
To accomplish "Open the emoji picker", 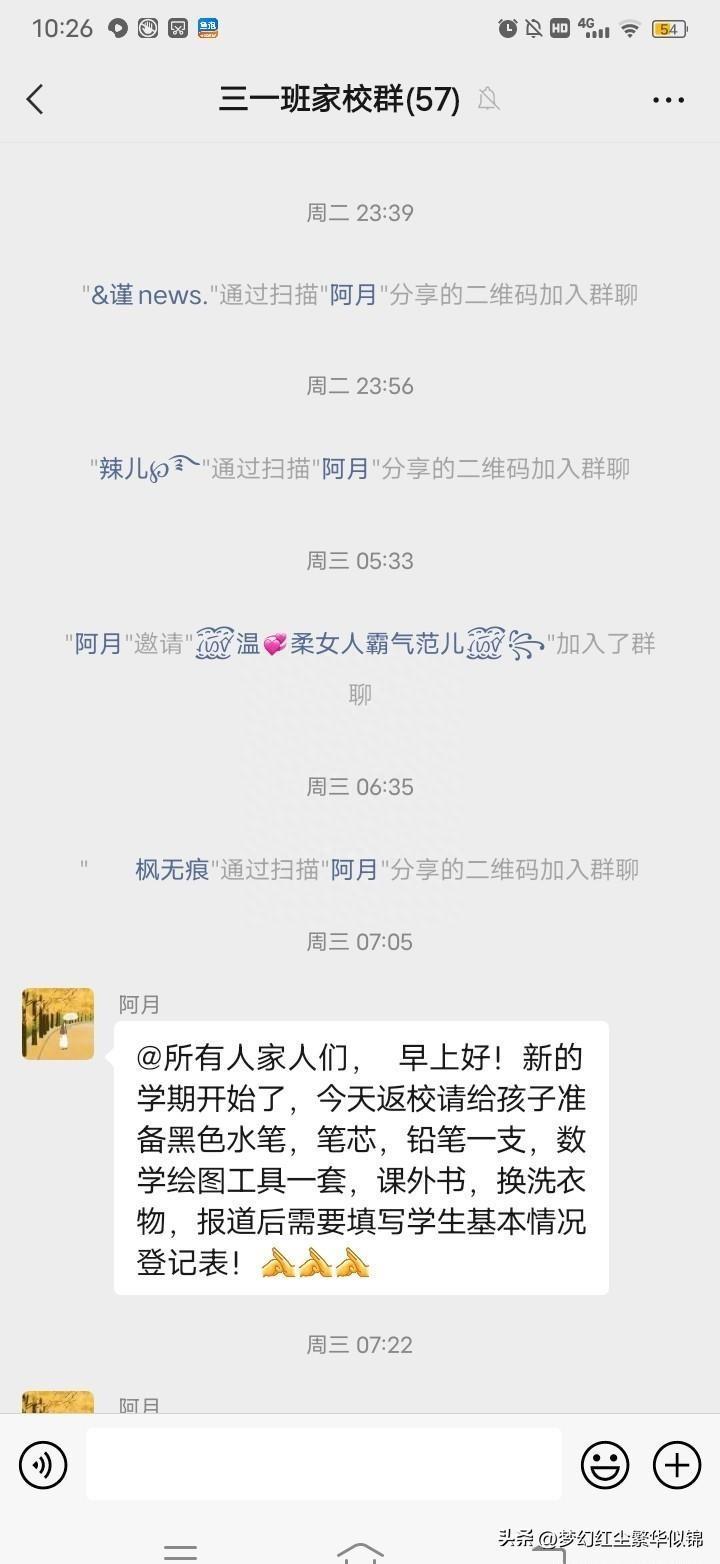I will coord(605,1465).
